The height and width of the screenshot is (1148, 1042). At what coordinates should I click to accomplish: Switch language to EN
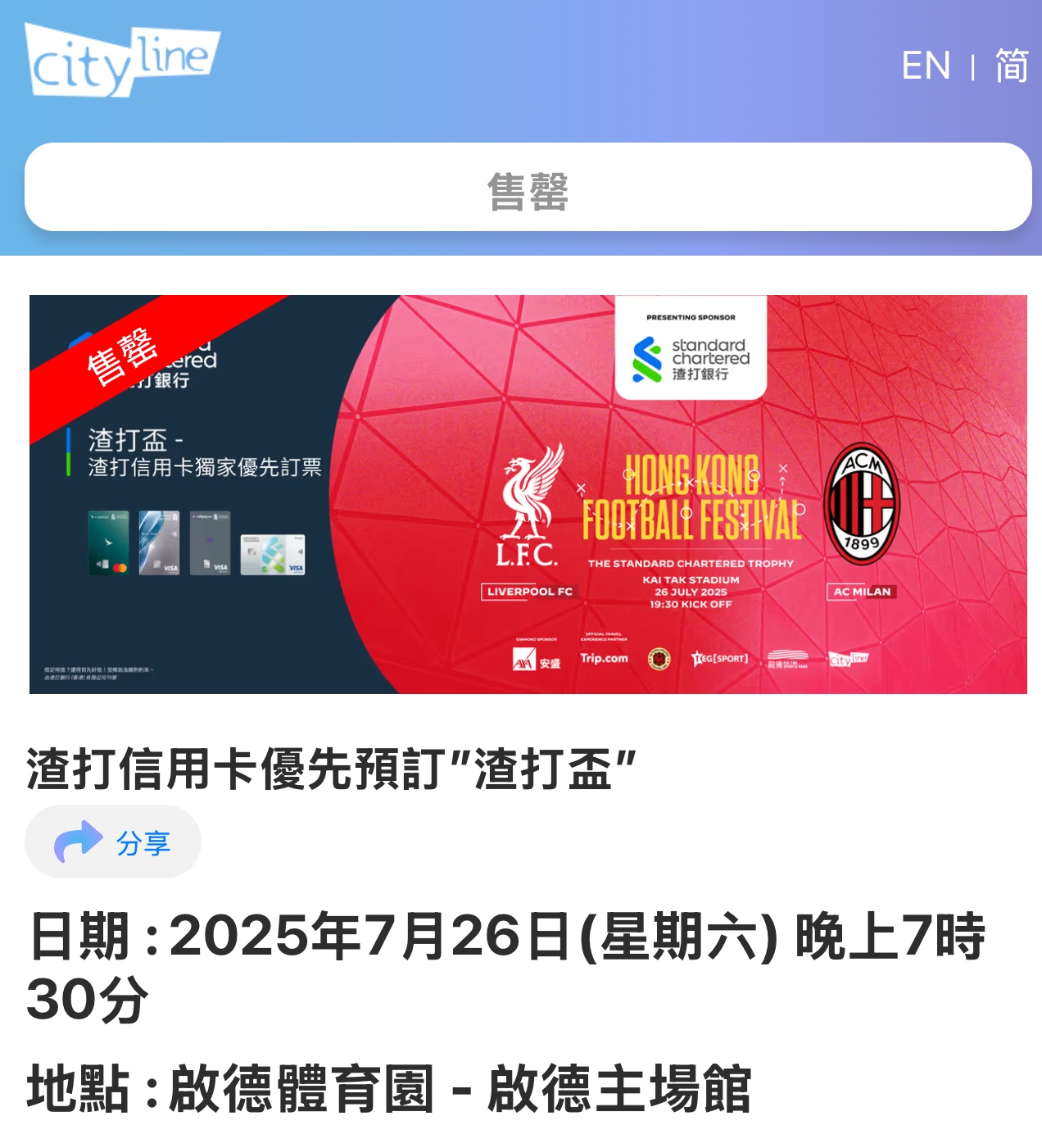[926, 66]
